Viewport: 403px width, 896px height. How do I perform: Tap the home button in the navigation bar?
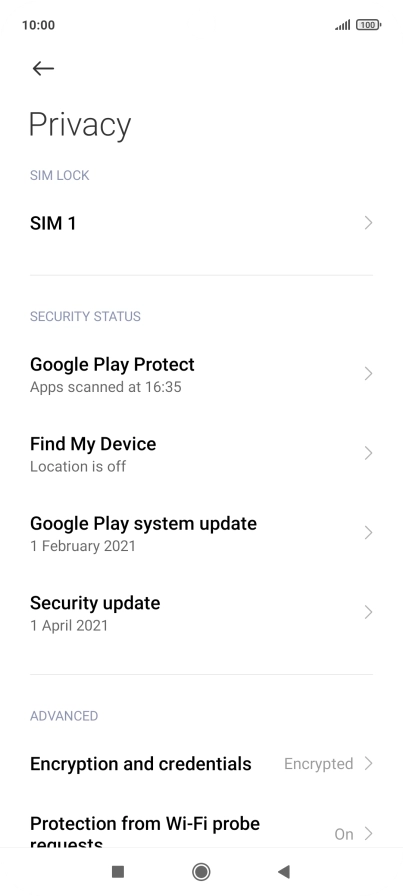[201, 871]
